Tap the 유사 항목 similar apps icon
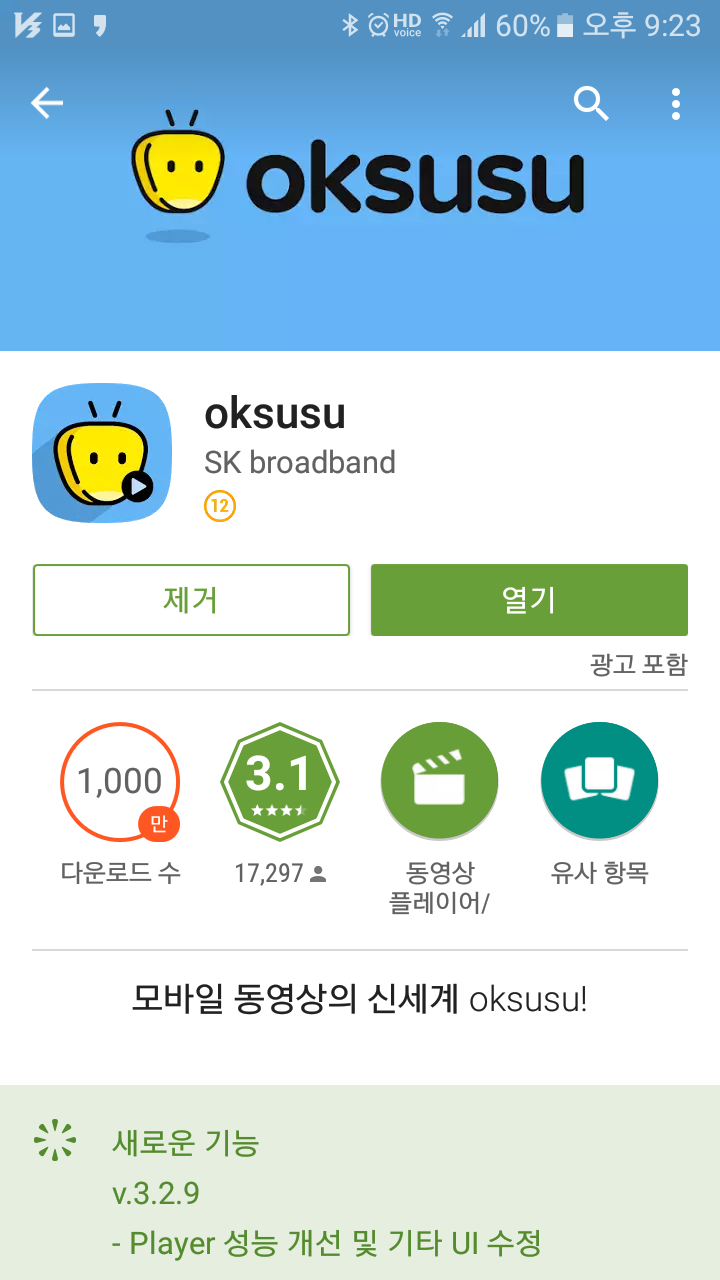Viewport: 720px width, 1280px height. (x=598, y=781)
